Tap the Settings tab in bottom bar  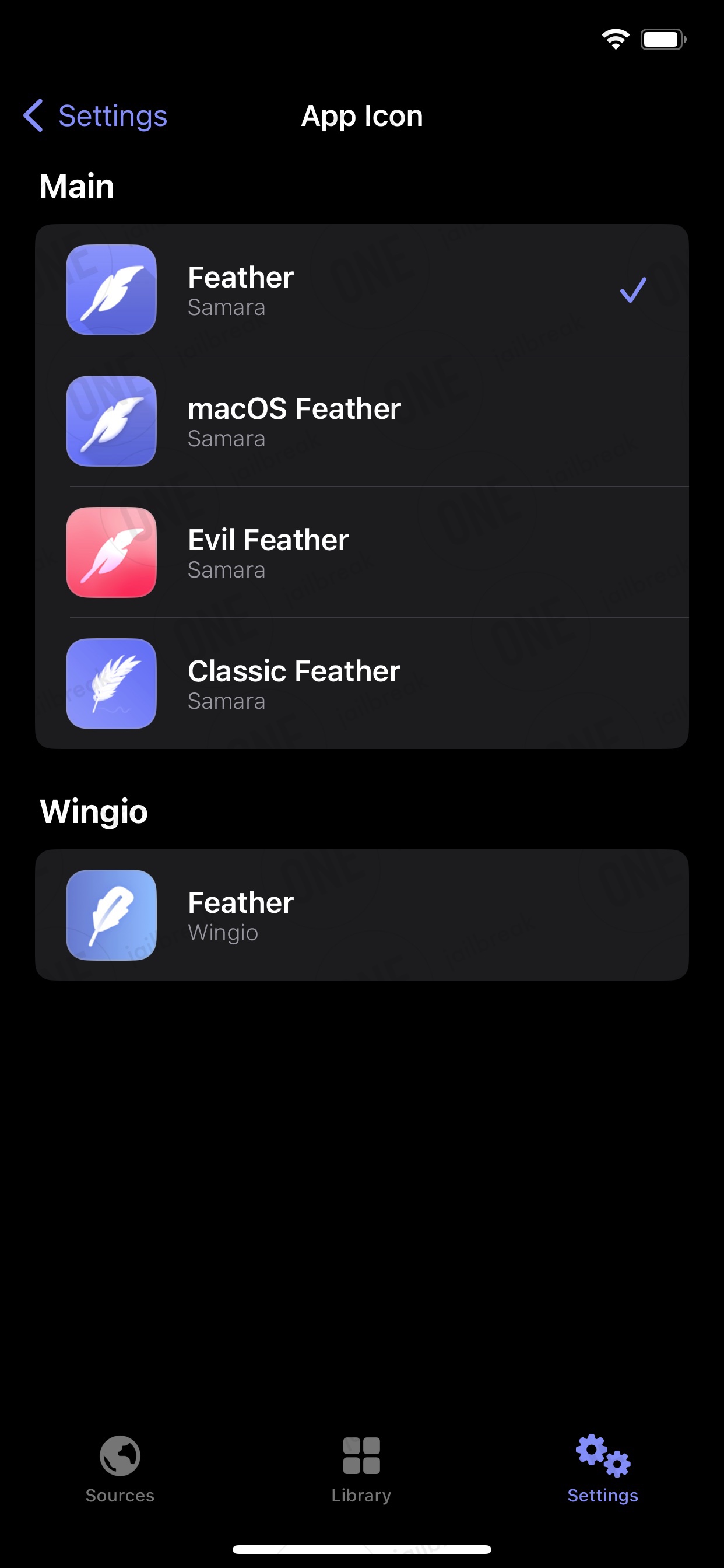point(603,1469)
